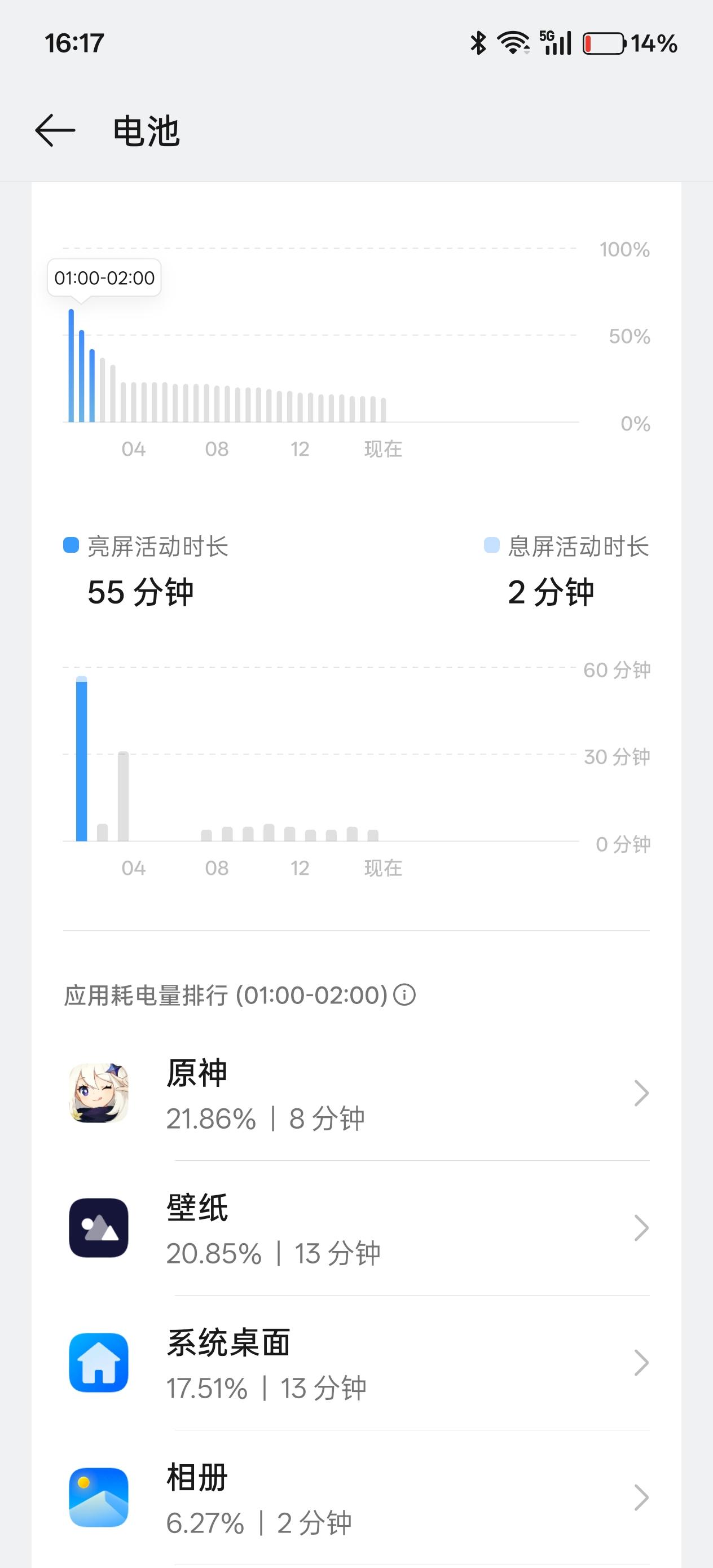Image resolution: width=713 pixels, height=1568 pixels.
Task: Open 原神 battery usage details
Action: [x=356, y=1094]
